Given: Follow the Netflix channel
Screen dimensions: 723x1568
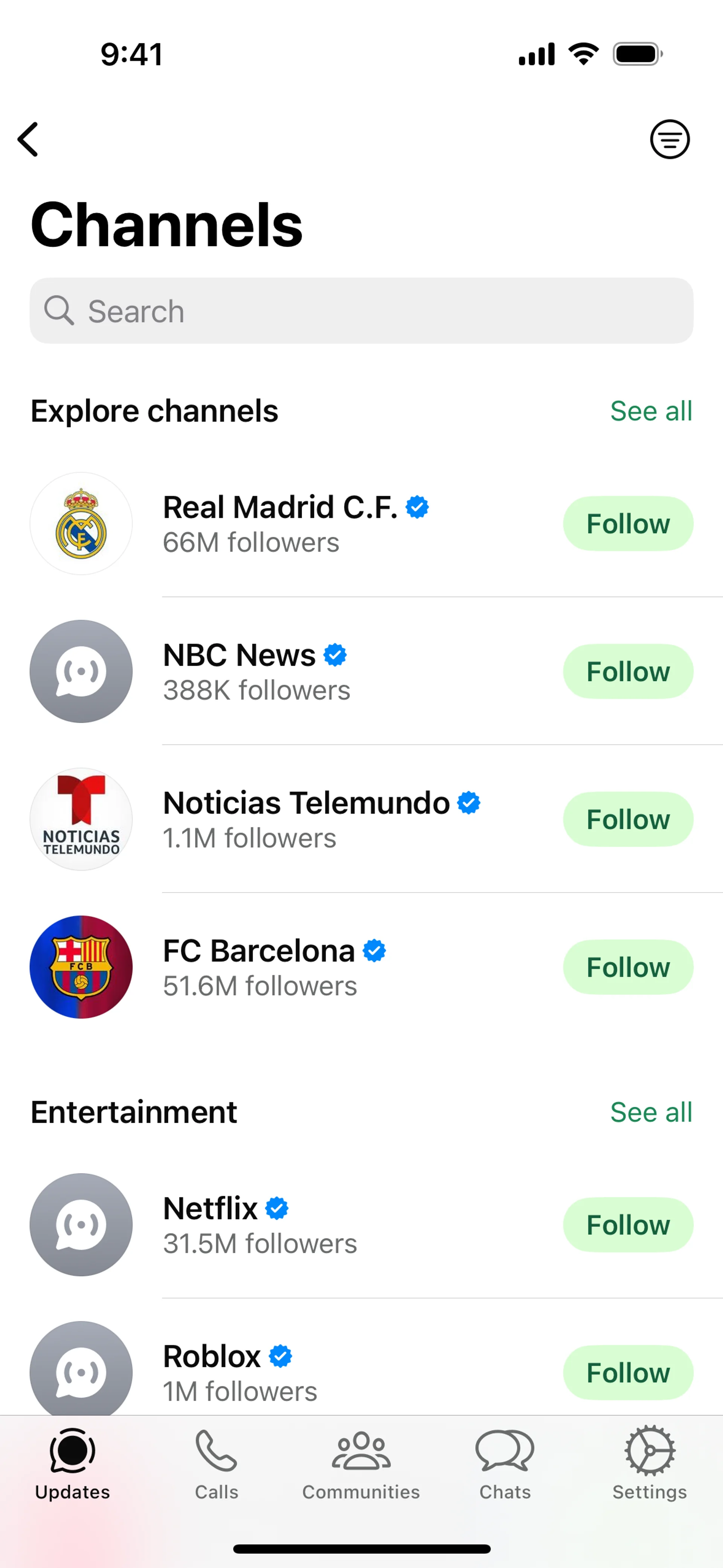Looking at the screenshot, I should pos(627,1225).
